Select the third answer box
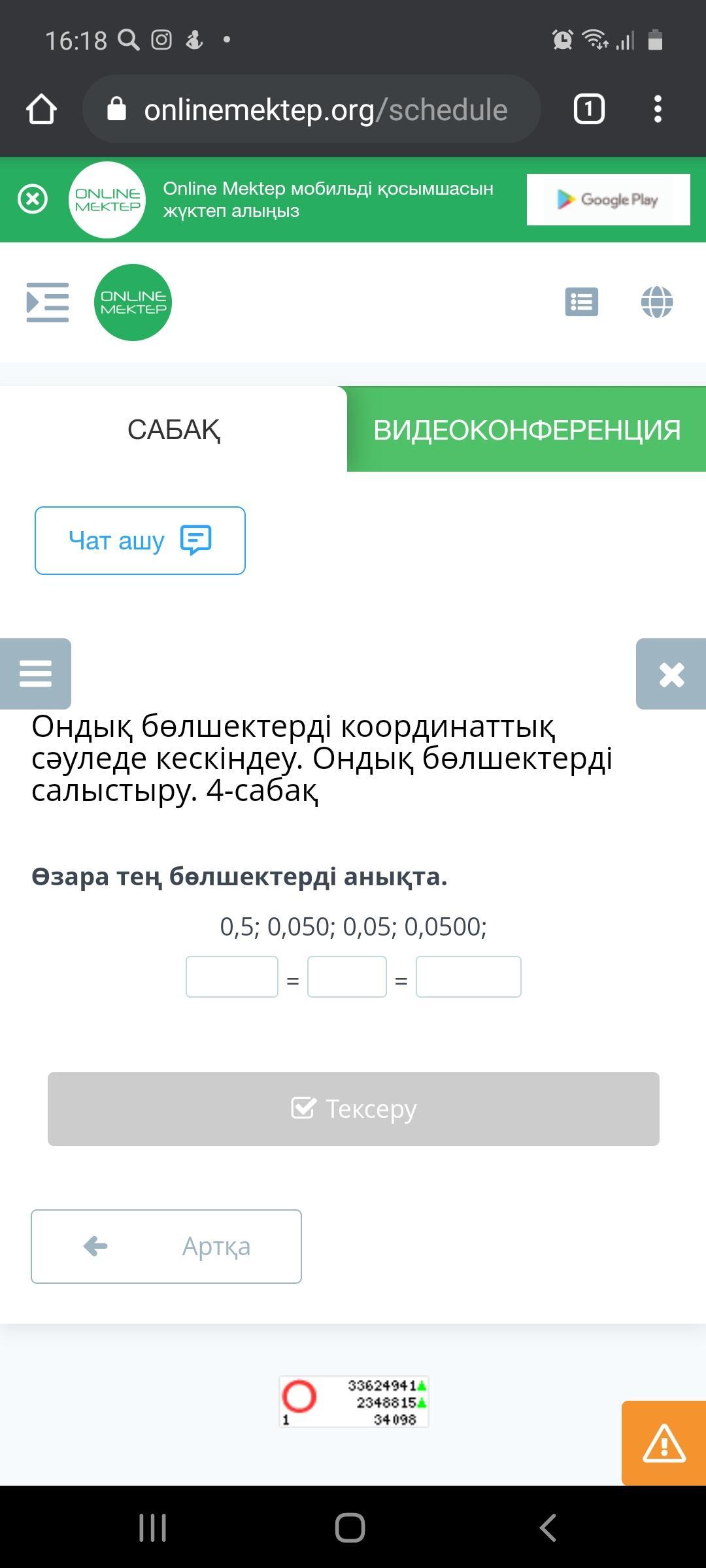 [469, 977]
